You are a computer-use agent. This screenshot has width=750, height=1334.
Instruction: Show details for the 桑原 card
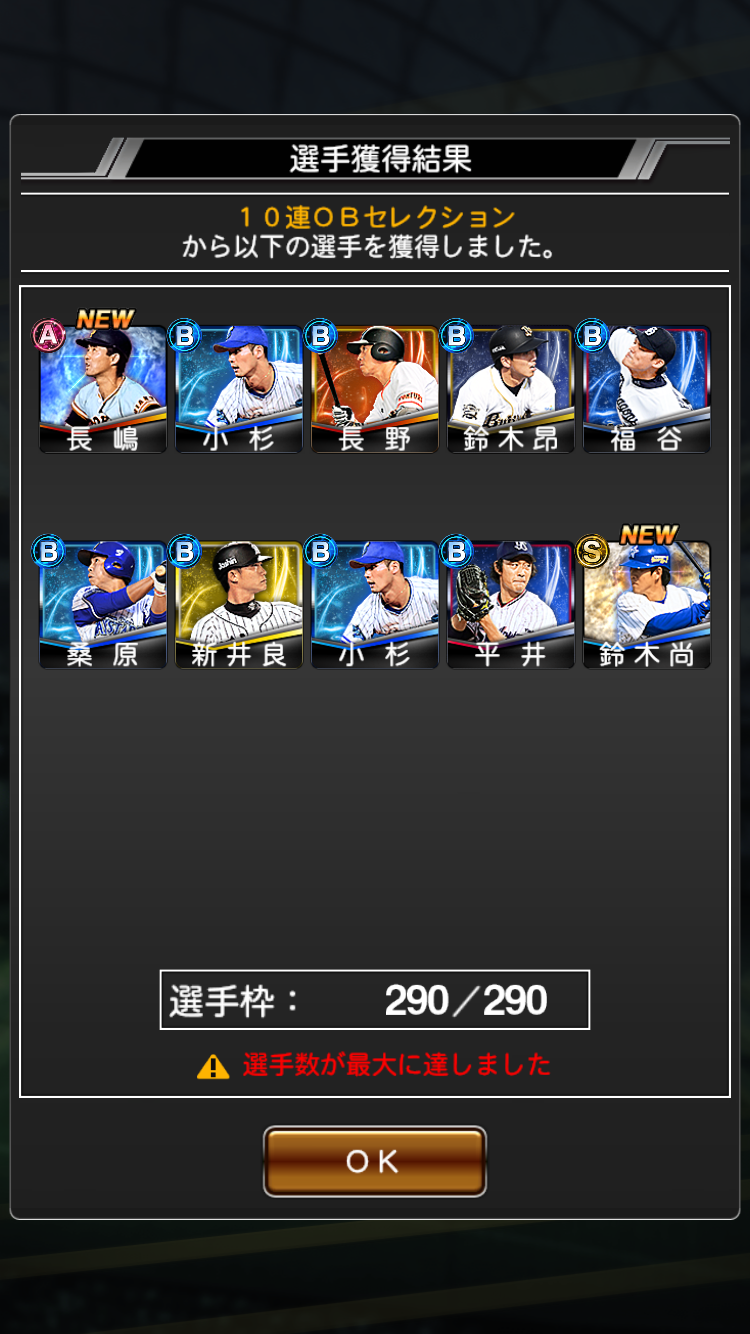pos(103,605)
